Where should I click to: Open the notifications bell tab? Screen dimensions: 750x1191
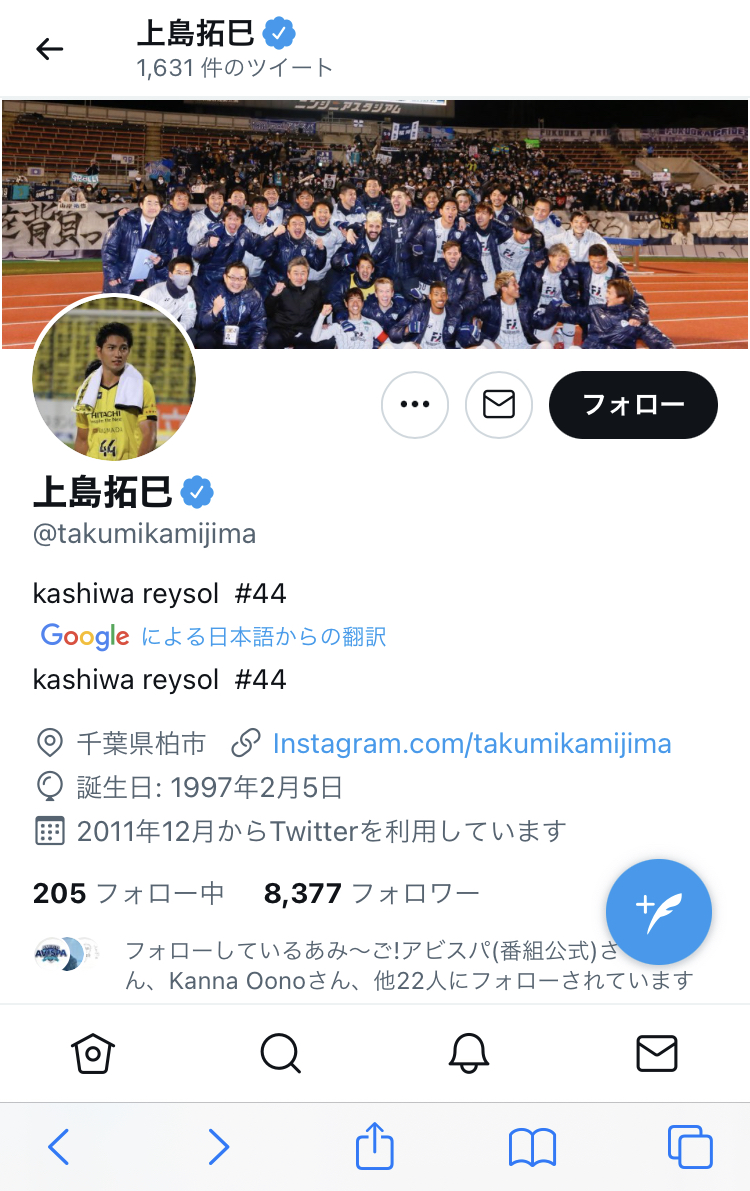[x=468, y=1053]
